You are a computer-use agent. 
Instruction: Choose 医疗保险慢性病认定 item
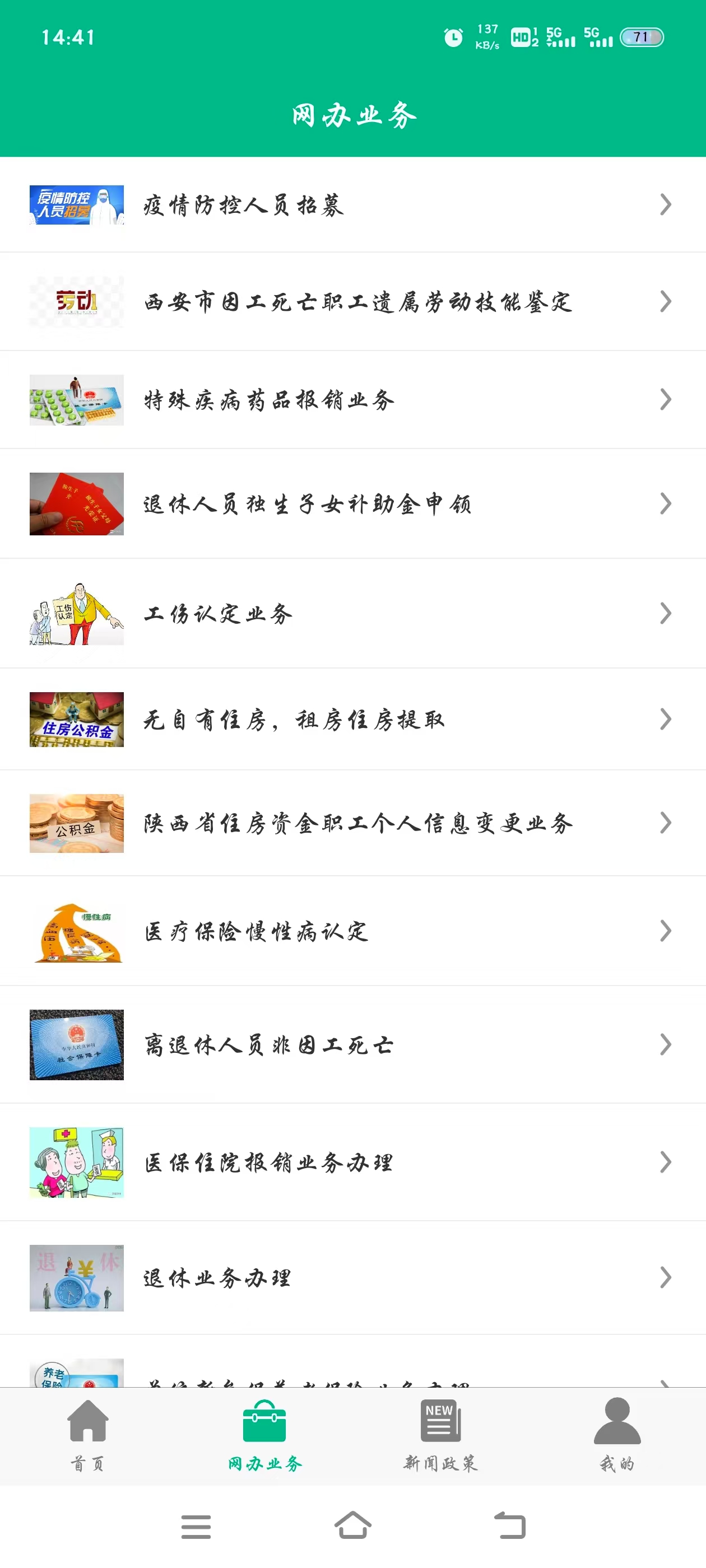[352, 931]
